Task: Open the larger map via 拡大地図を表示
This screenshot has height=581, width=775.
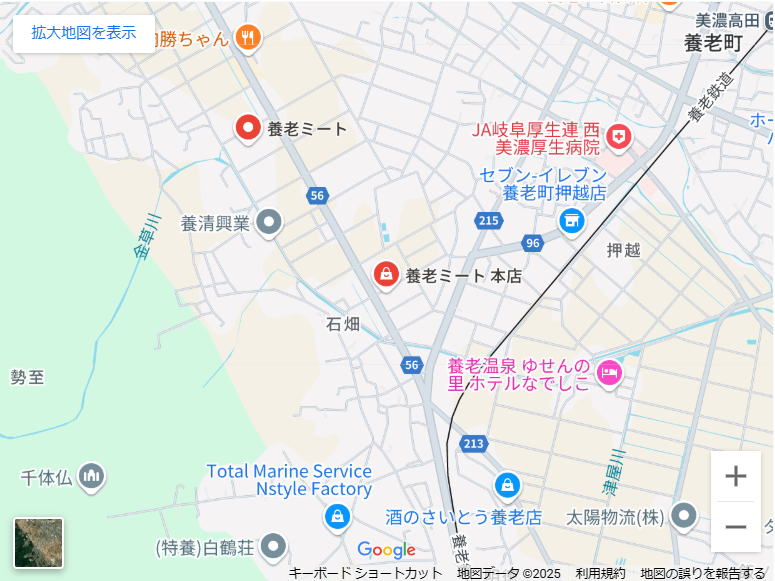Action: pos(84,33)
